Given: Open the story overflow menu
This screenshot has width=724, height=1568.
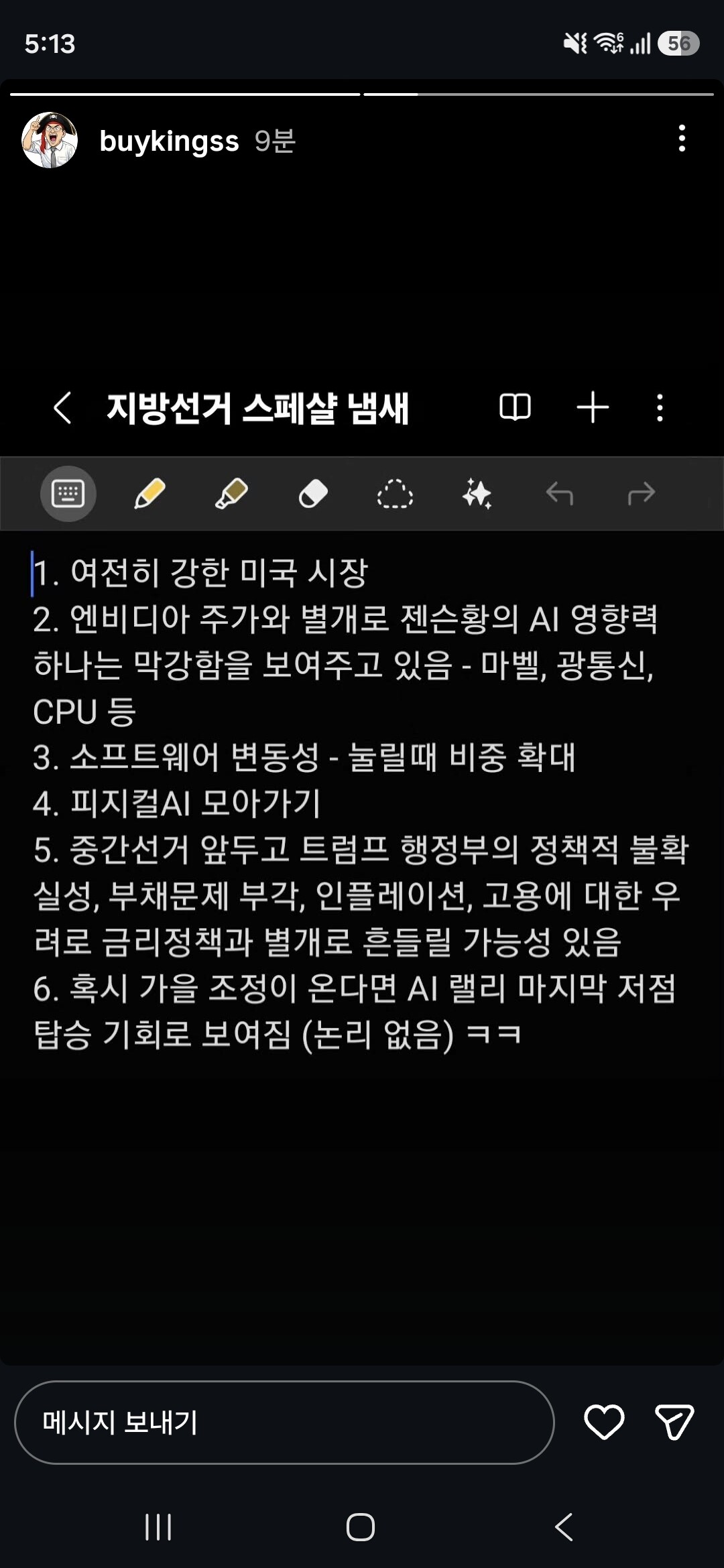Looking at the screenshot, I should (682, 138).
